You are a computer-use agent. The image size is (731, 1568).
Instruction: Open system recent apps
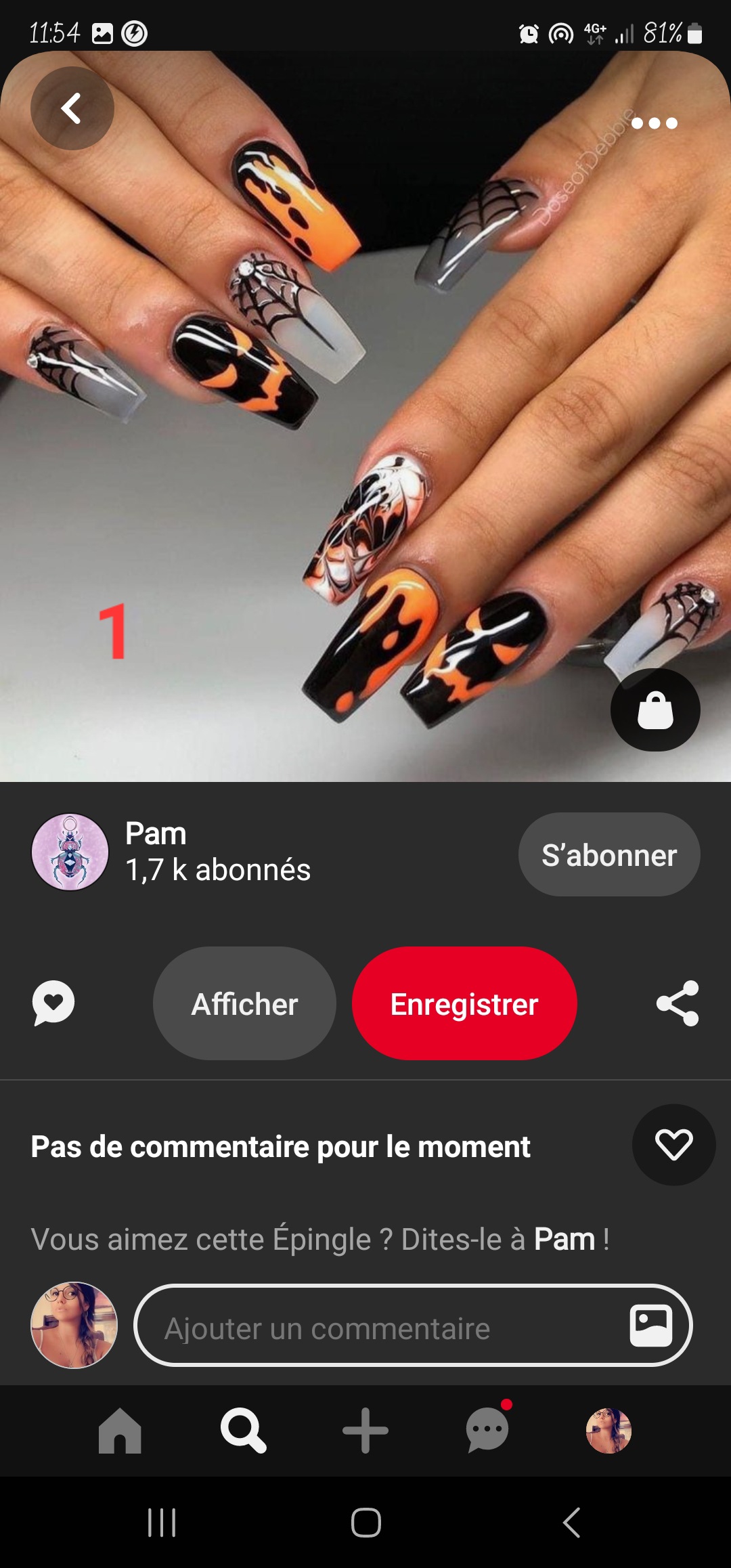(162, 1523)
